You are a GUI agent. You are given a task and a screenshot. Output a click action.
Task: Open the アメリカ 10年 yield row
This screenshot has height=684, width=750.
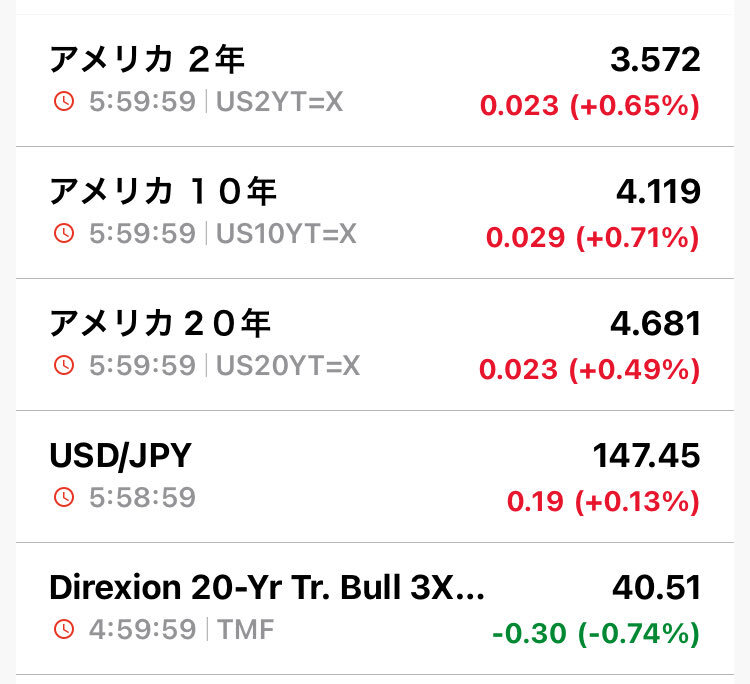(375, 212)
